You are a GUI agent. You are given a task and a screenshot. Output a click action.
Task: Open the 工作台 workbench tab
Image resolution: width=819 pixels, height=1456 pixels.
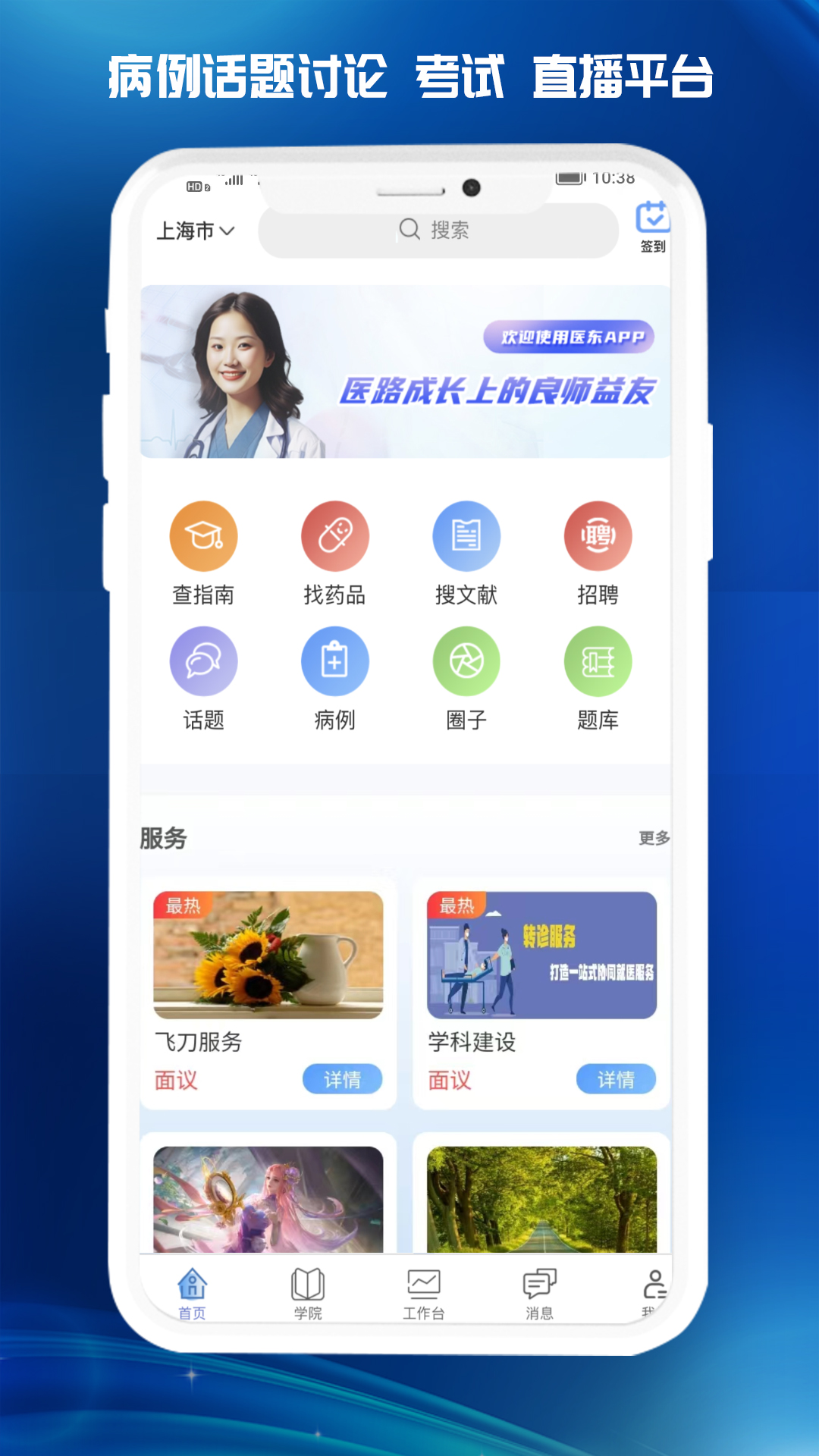click(x=422, y=1289)
